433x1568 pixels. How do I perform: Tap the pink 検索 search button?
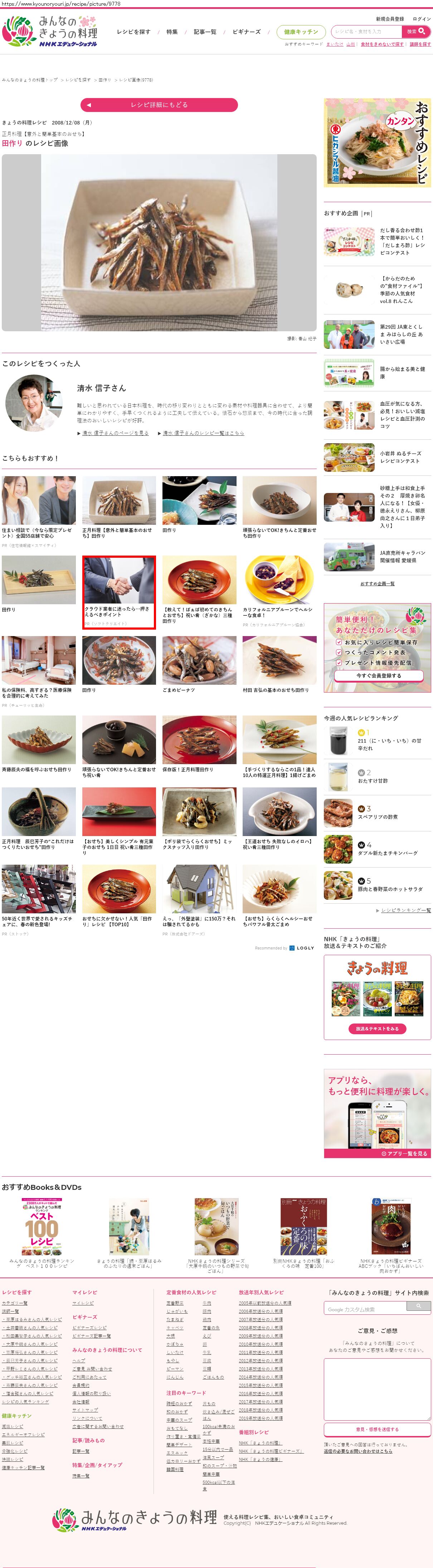point(417,31)
